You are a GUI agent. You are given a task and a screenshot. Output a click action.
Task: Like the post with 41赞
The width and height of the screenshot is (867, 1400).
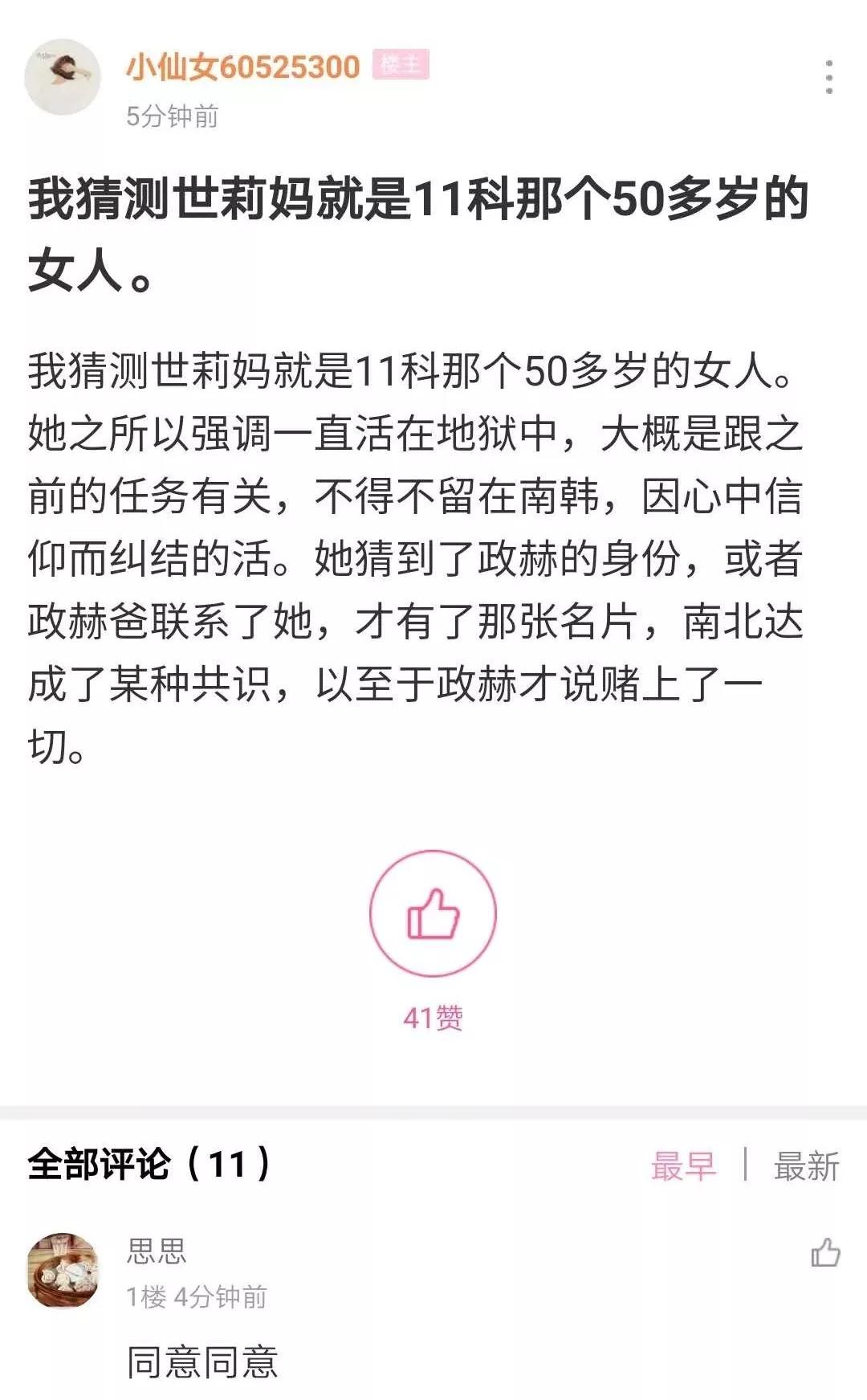point(433,914)
